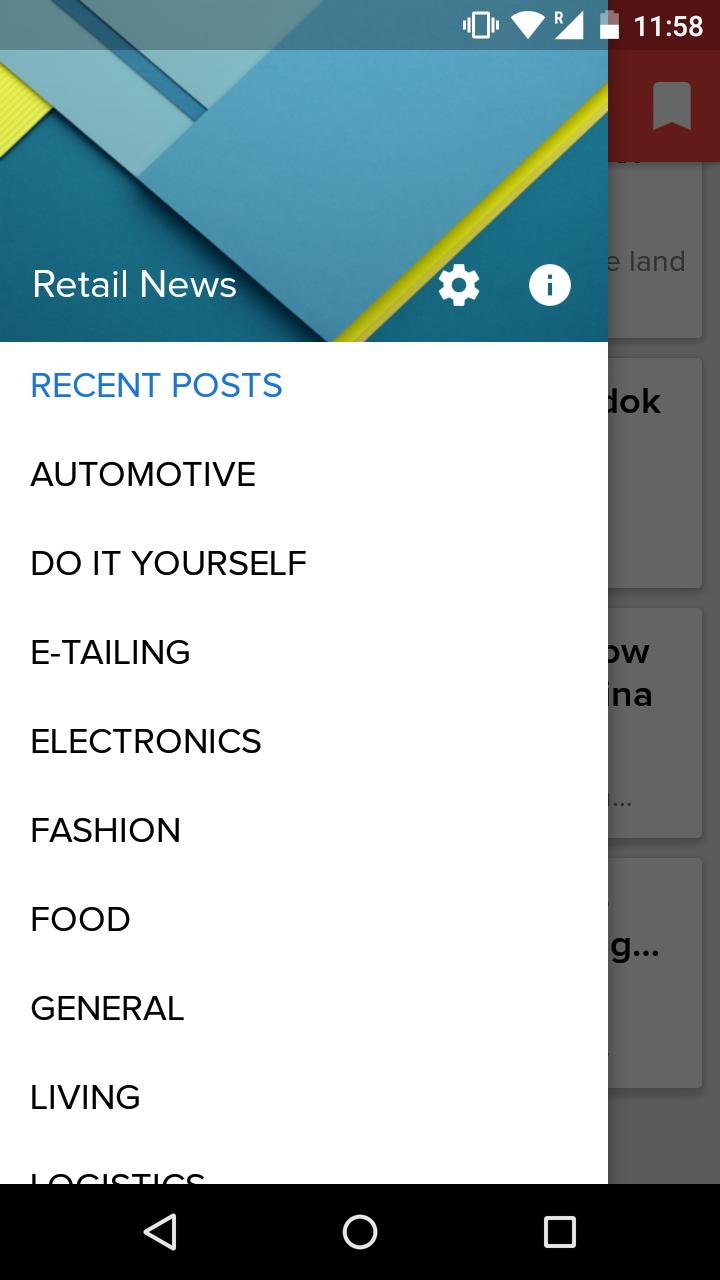Go to the system home screen
Viewport: 720px width, 1280px height.
tap(360, 1232)
